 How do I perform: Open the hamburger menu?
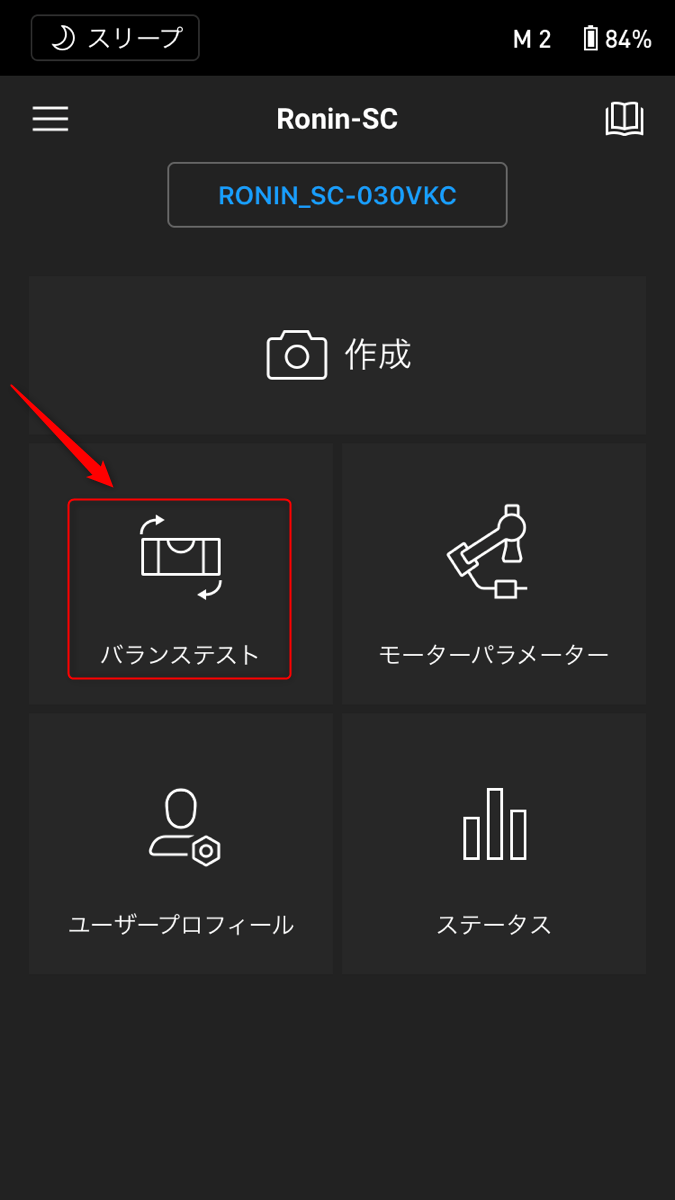pyautogui.click(x=50, y=119)
